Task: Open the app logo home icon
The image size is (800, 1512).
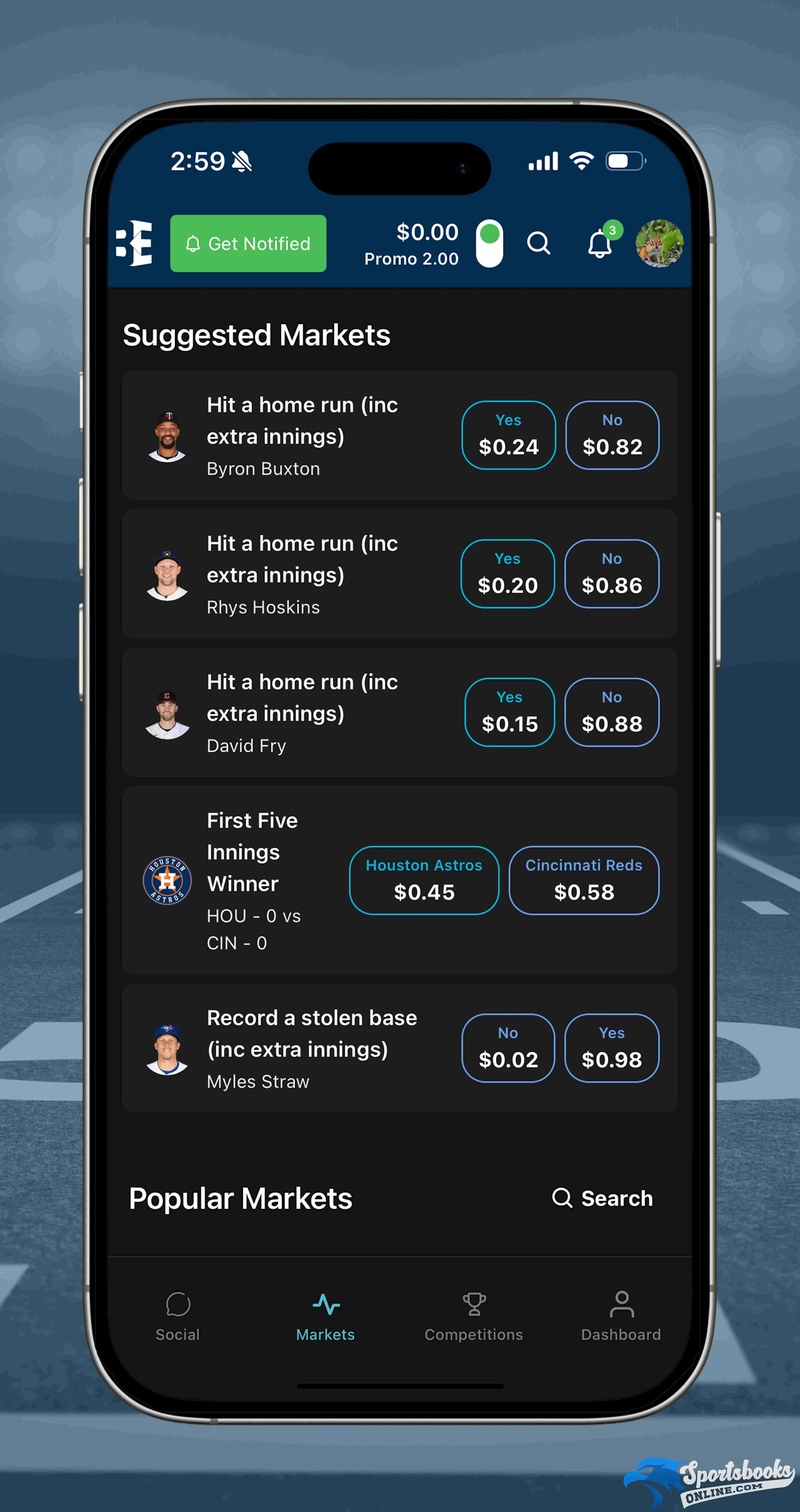Action: [134, 243]
